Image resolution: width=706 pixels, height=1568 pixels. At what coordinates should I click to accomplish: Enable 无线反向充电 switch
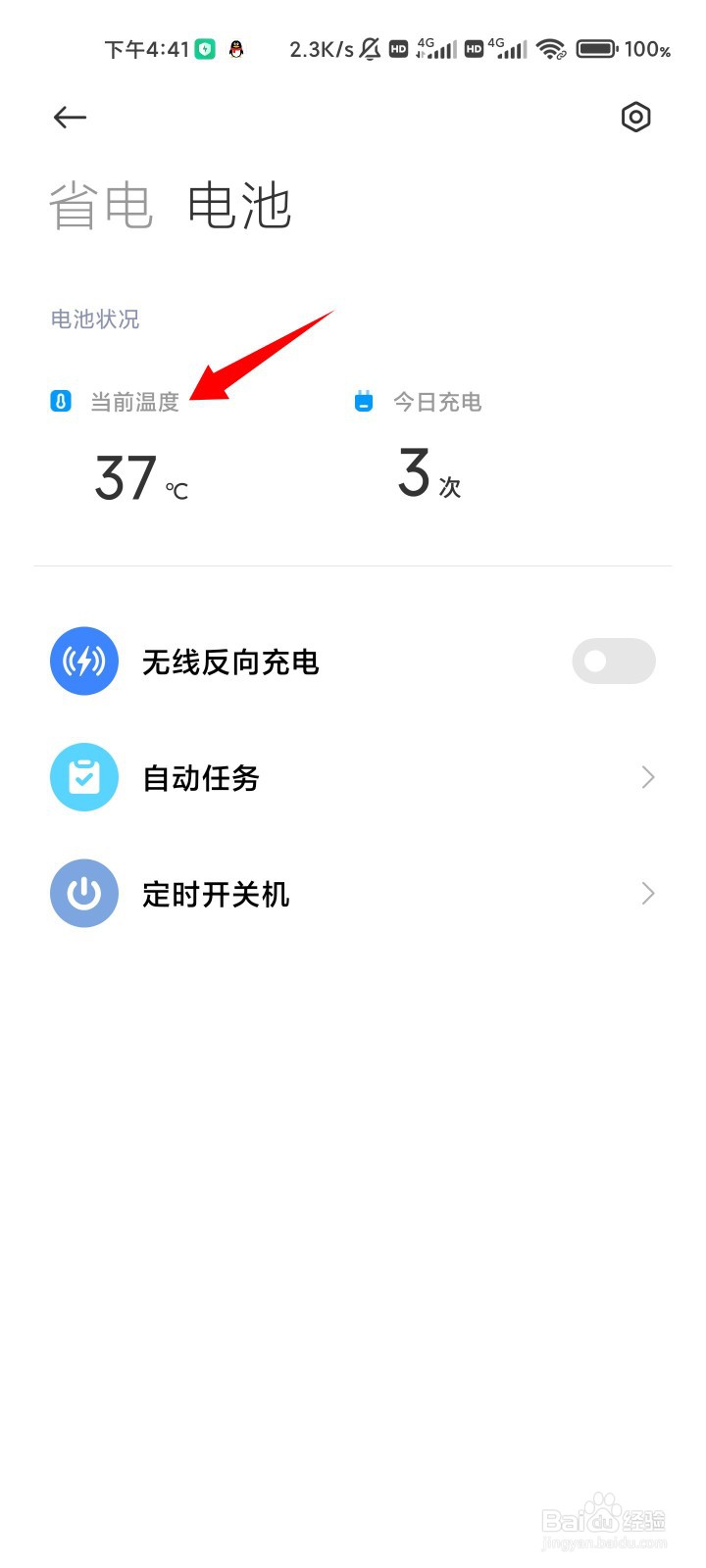pyautogui.click(x=613, y=661)
